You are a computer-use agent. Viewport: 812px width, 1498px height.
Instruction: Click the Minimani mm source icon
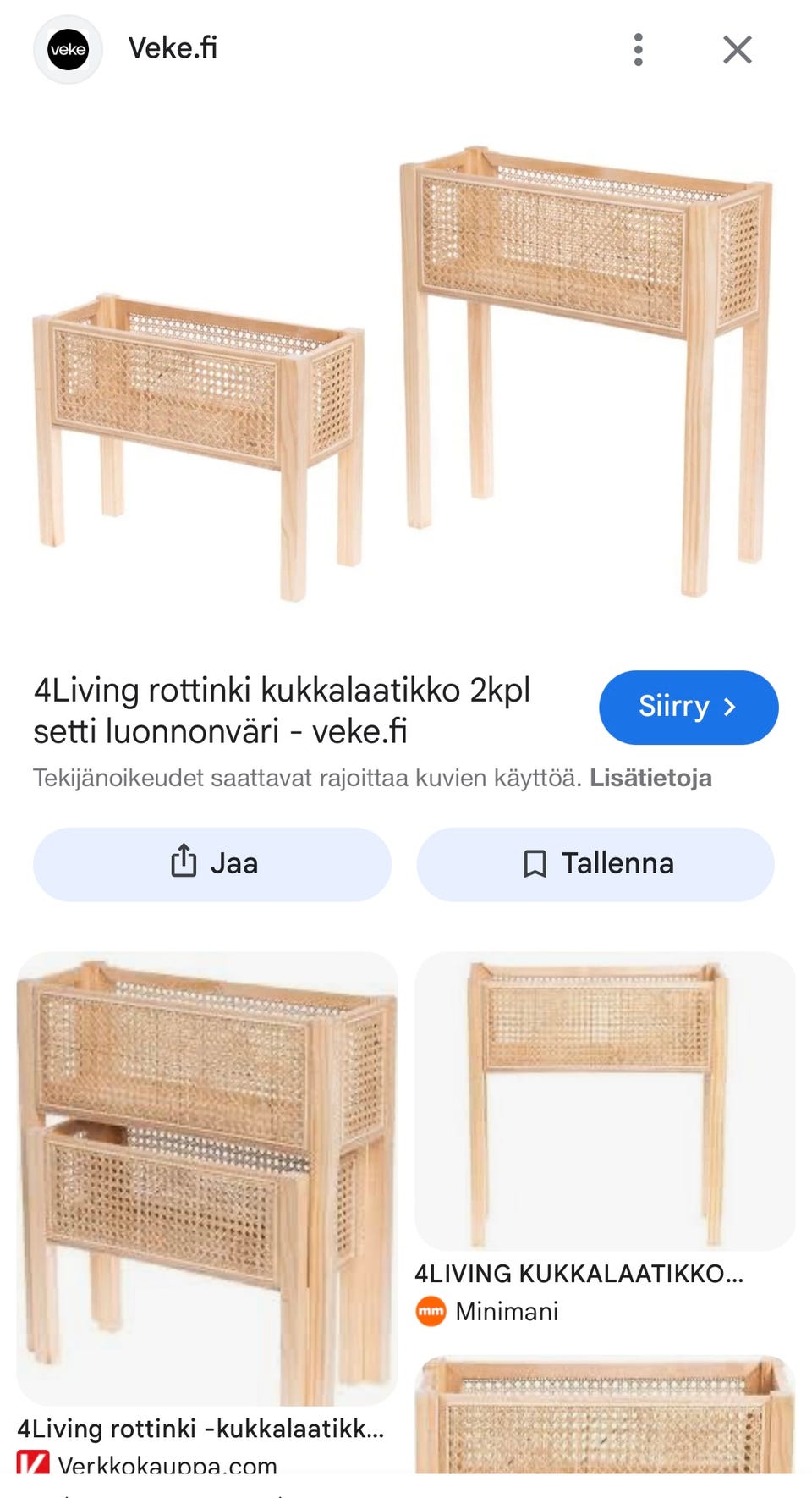click(x=430, y=1312)
